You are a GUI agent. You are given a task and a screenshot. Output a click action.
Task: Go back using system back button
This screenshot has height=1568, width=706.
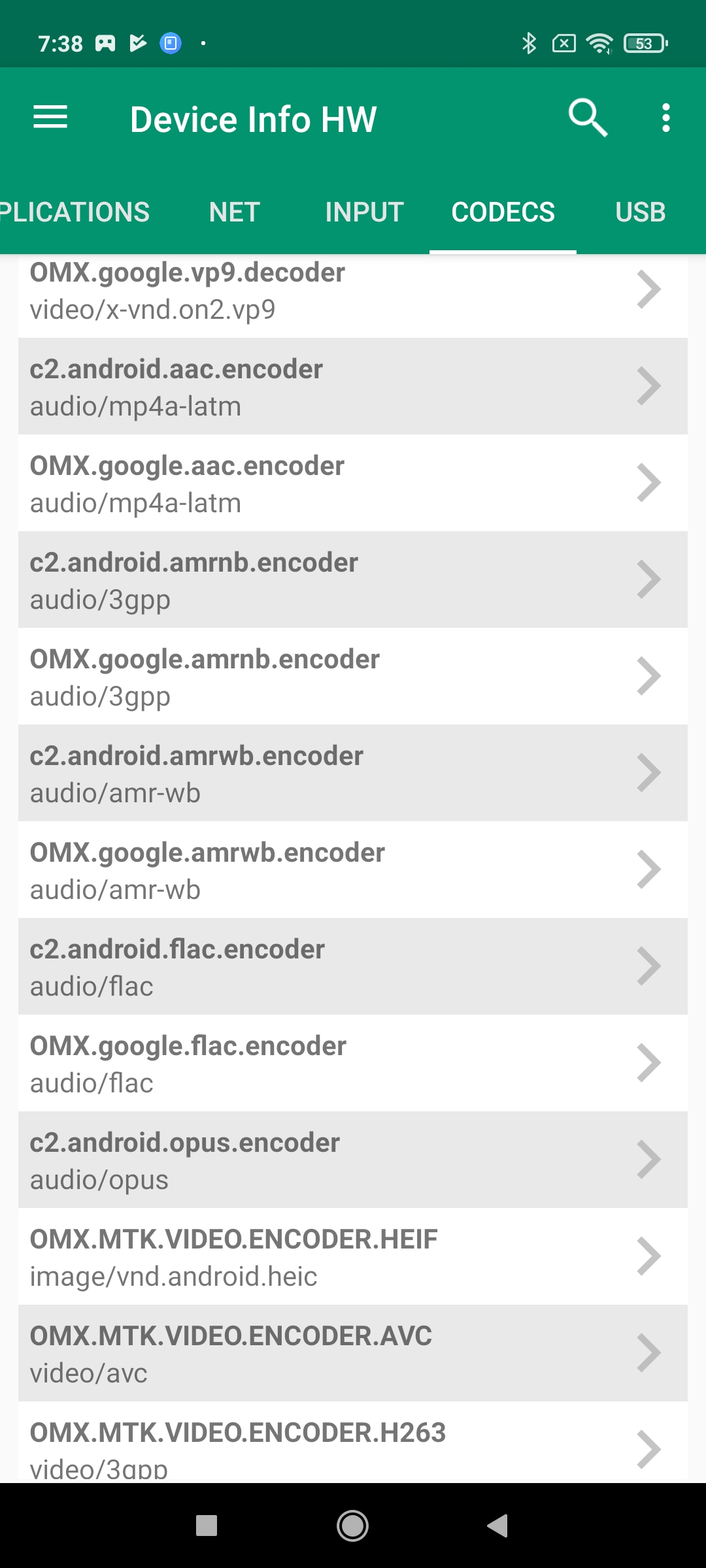coord(498,1526)
